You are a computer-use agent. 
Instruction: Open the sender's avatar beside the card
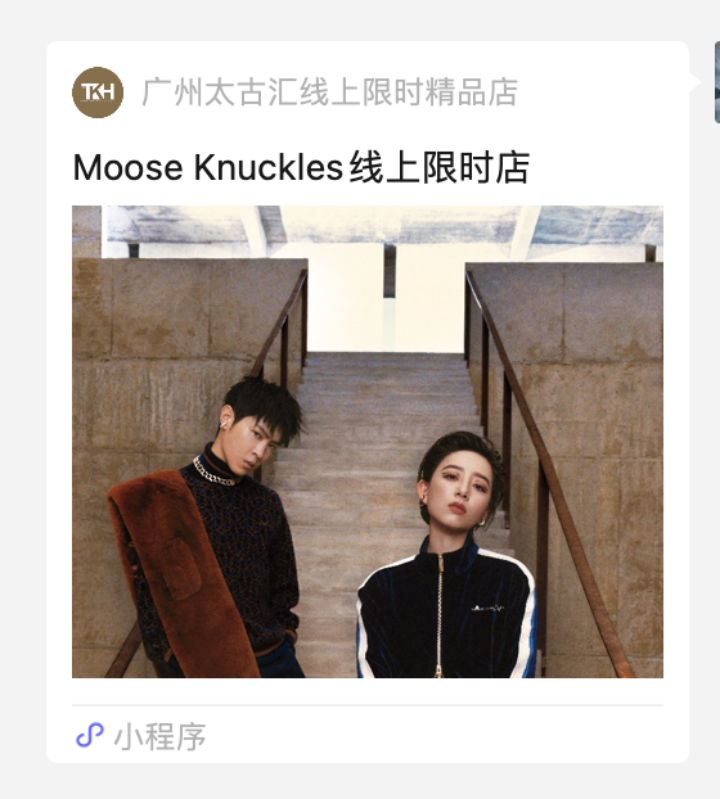[x=716, y=83]
